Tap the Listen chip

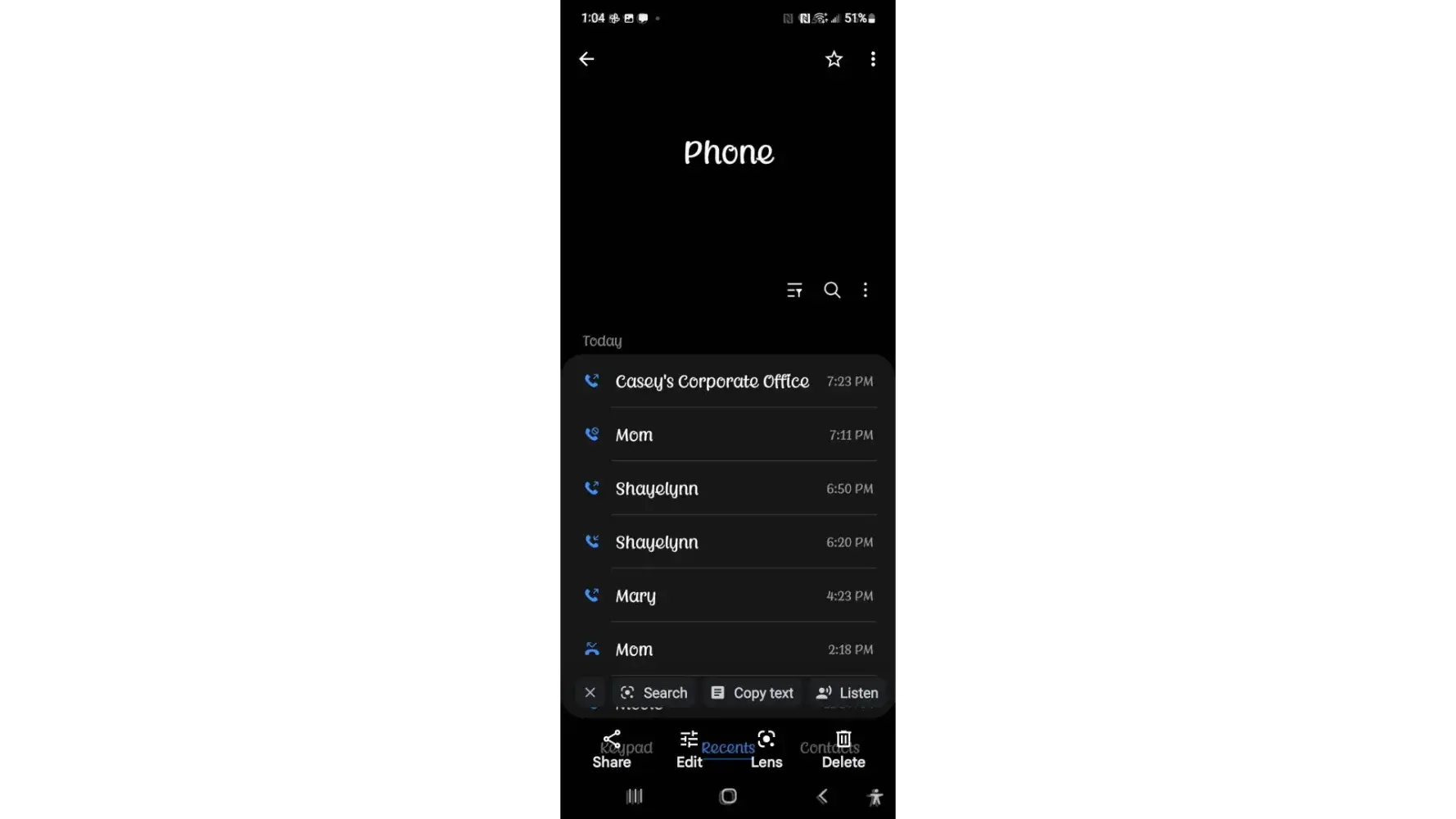[x=848, y=693]
